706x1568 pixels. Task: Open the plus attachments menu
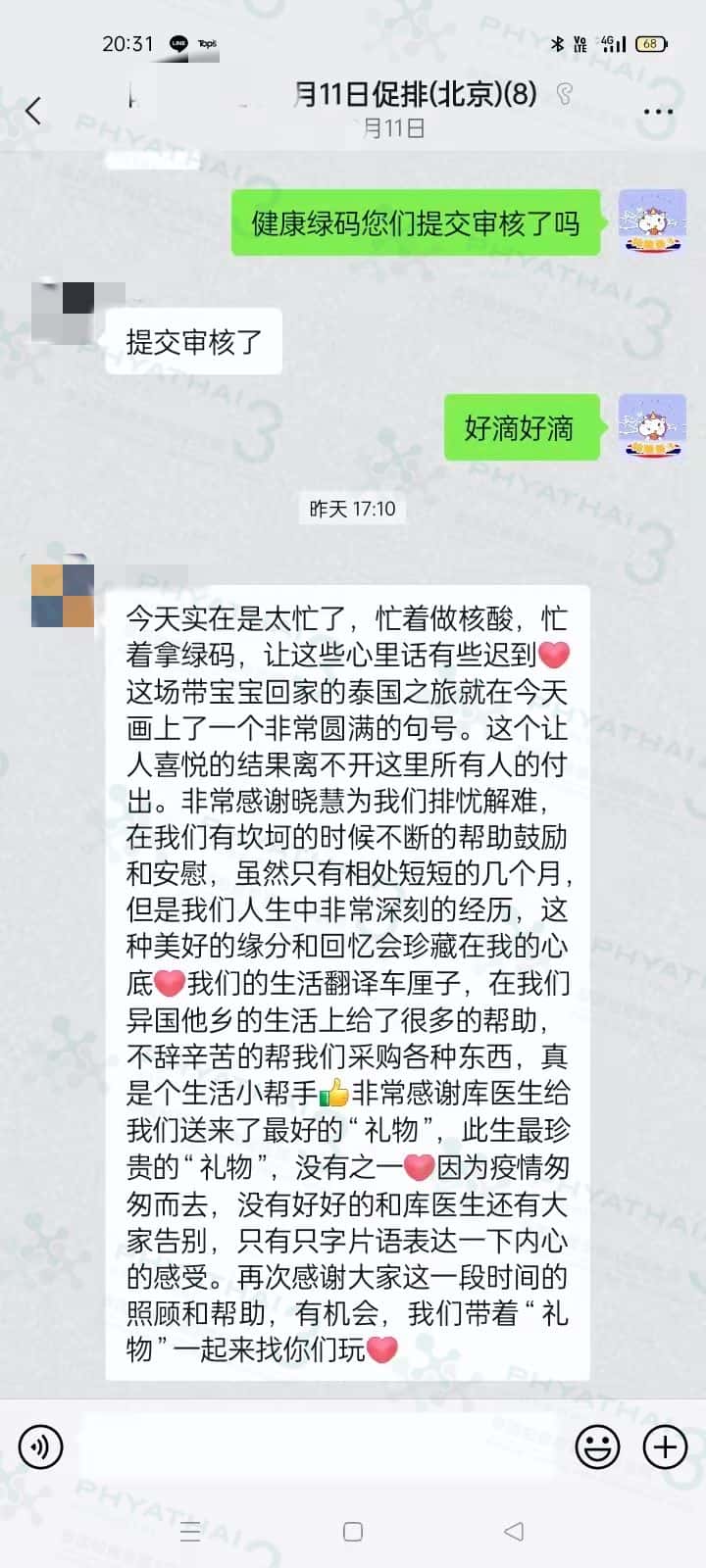pos(664,1446)
